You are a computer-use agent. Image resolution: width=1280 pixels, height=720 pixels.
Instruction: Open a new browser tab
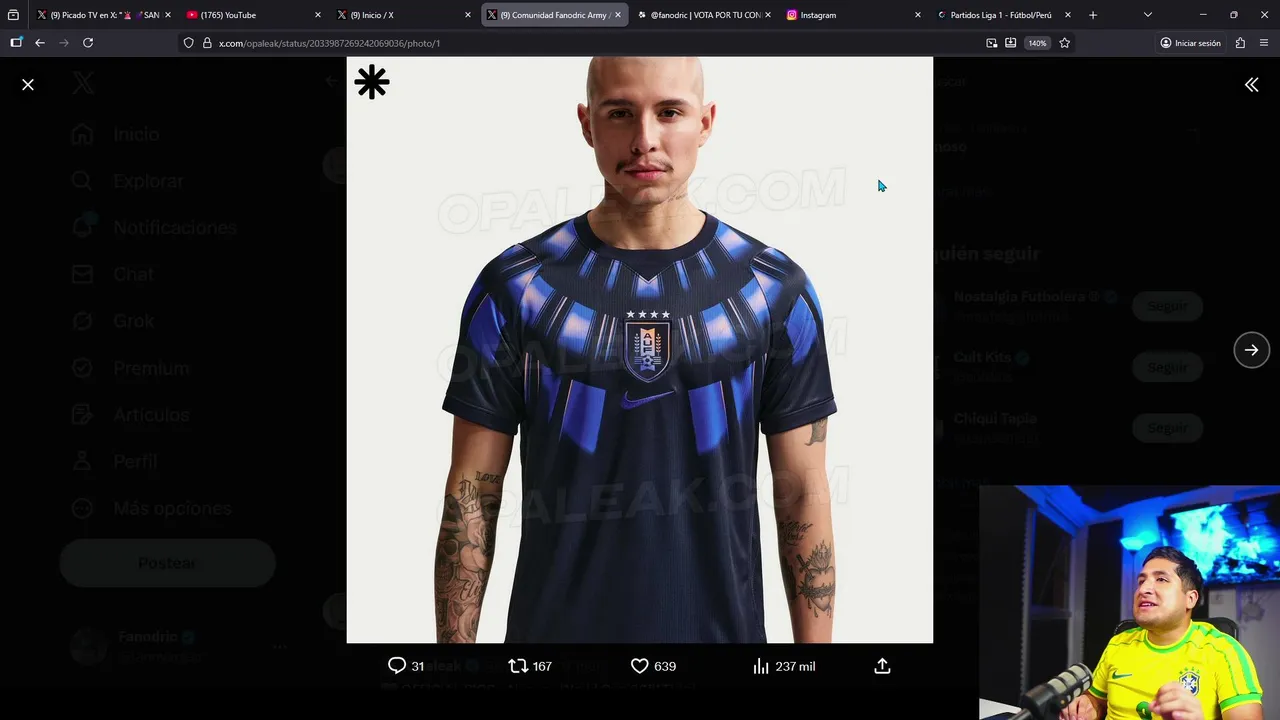(x=1093, y=15)
